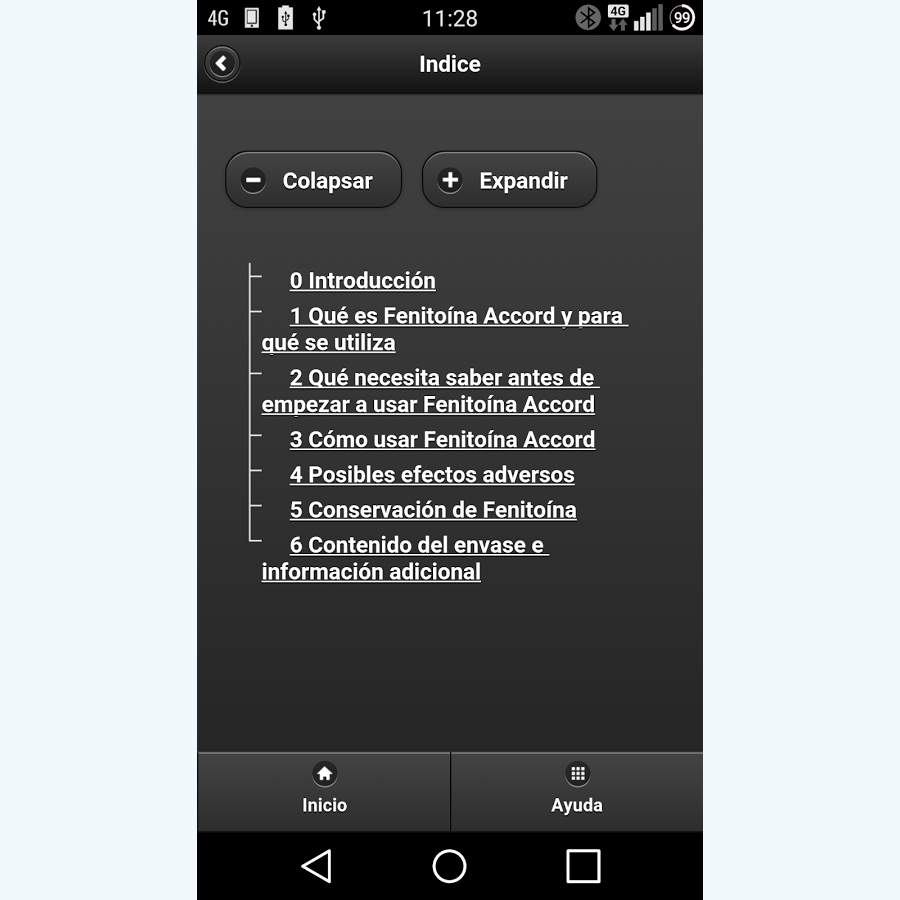
Task: Tap the Expandir button
Action: (x=509, y=181)
